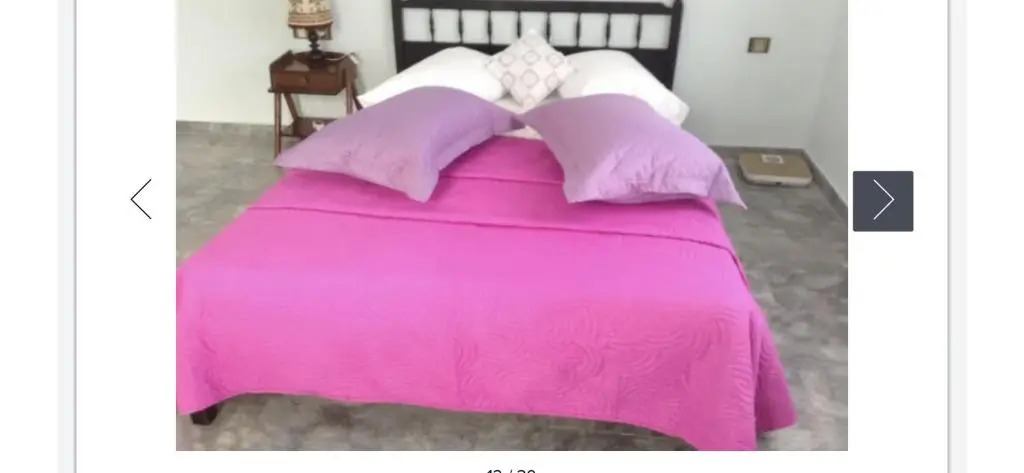Go to the previous photo
Image resolution: width=1024 pixels, height=473 pixels.
coord(141,200)
